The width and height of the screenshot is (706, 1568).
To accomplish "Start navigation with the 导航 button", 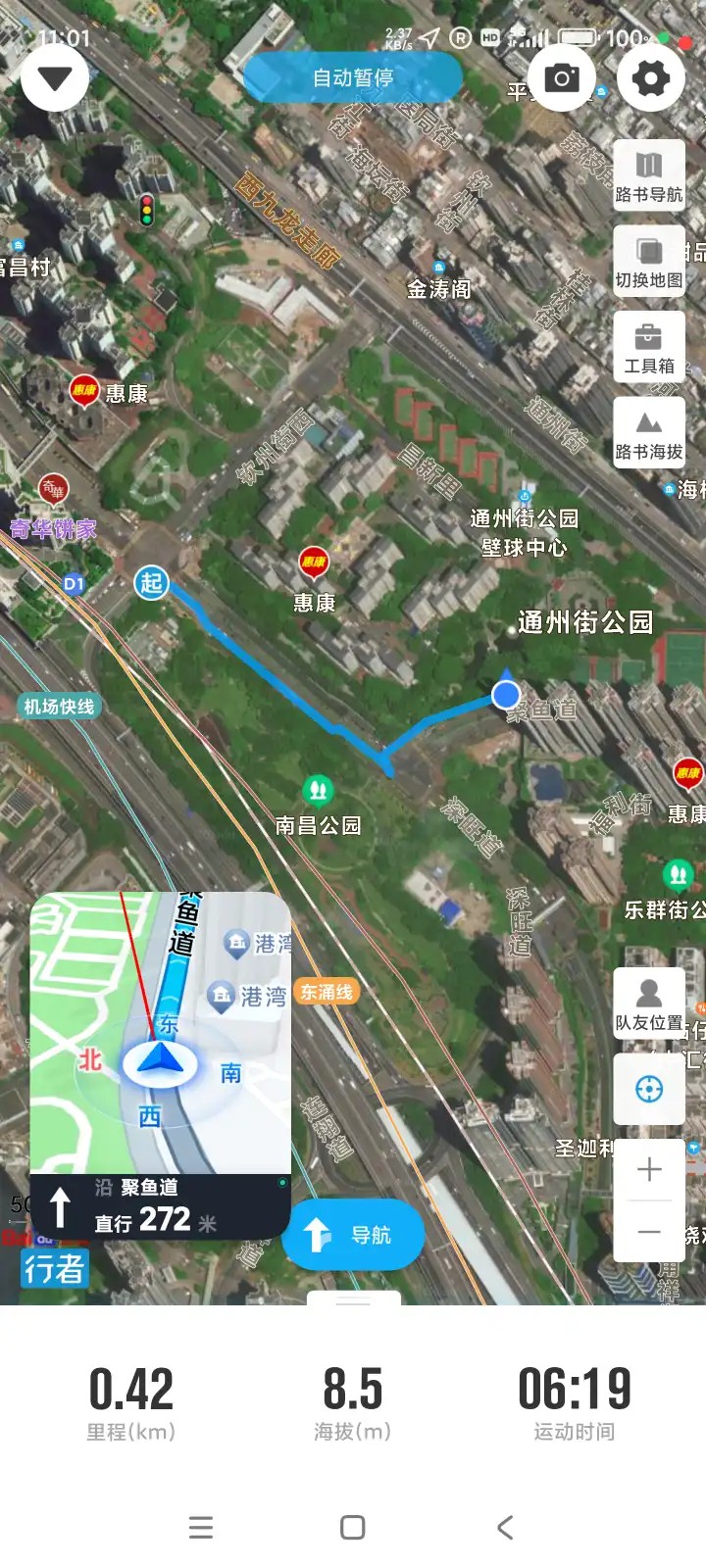I will (x=353, y=1235).
